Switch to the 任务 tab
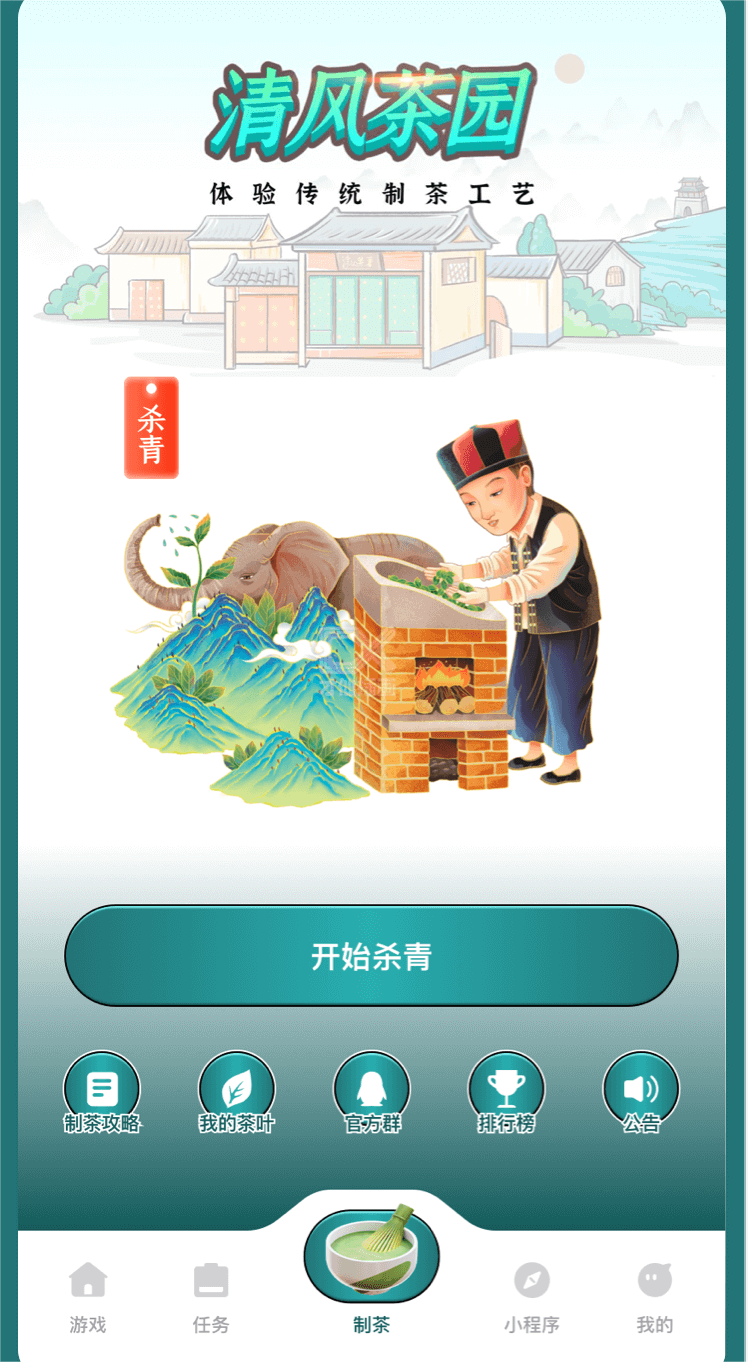The height and width of the screenshot is (1362, 753). click(x=211, y=1298)
